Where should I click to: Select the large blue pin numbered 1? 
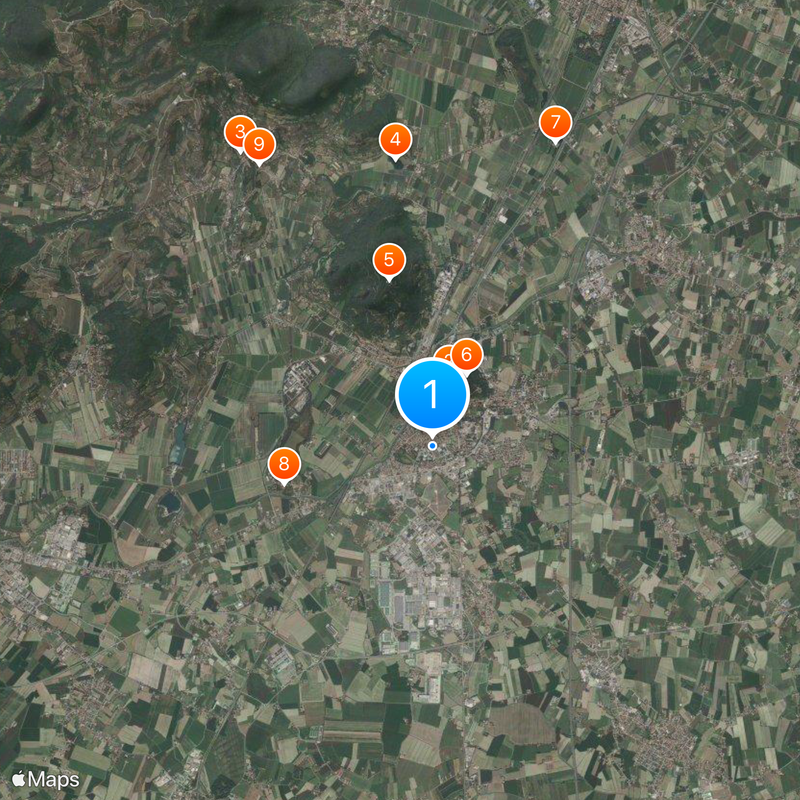(x=432, y=395)
